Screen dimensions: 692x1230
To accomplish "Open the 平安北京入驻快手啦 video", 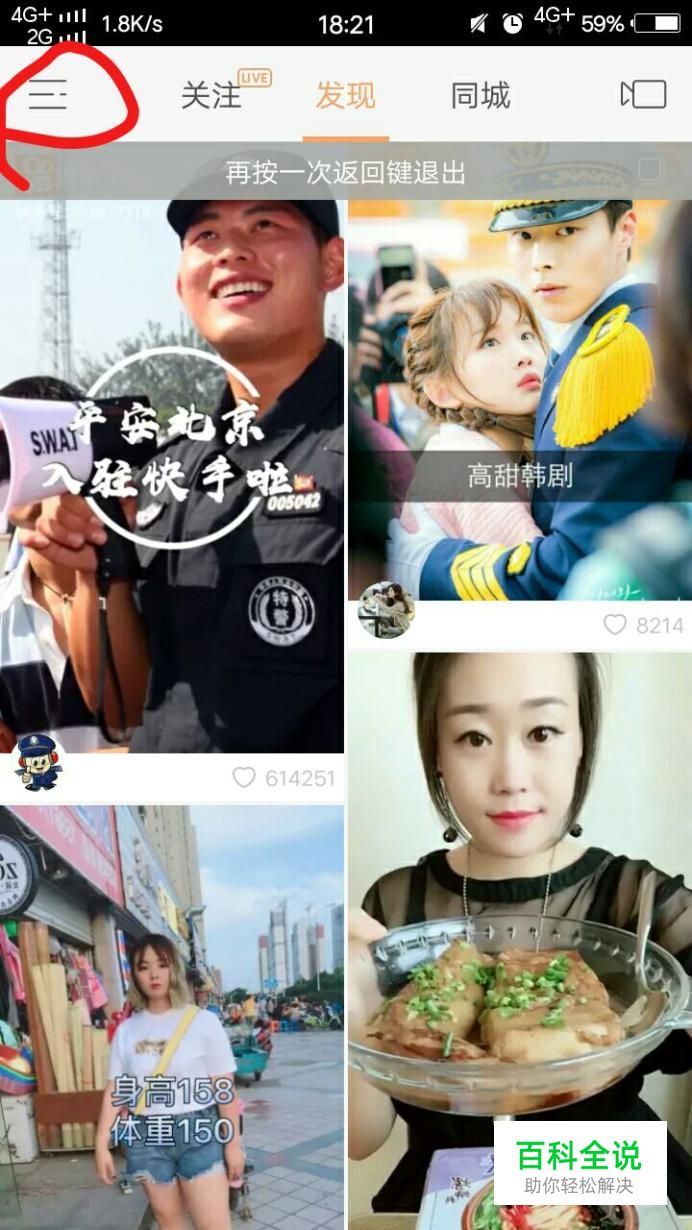I will tap(172, 470).
